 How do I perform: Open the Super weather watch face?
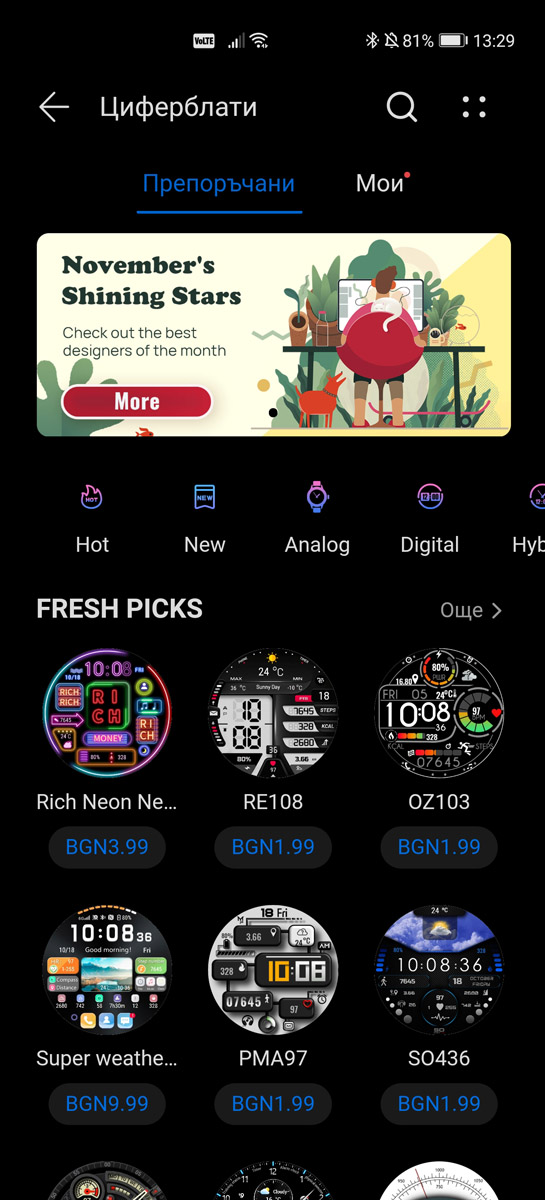pos(107,970)
